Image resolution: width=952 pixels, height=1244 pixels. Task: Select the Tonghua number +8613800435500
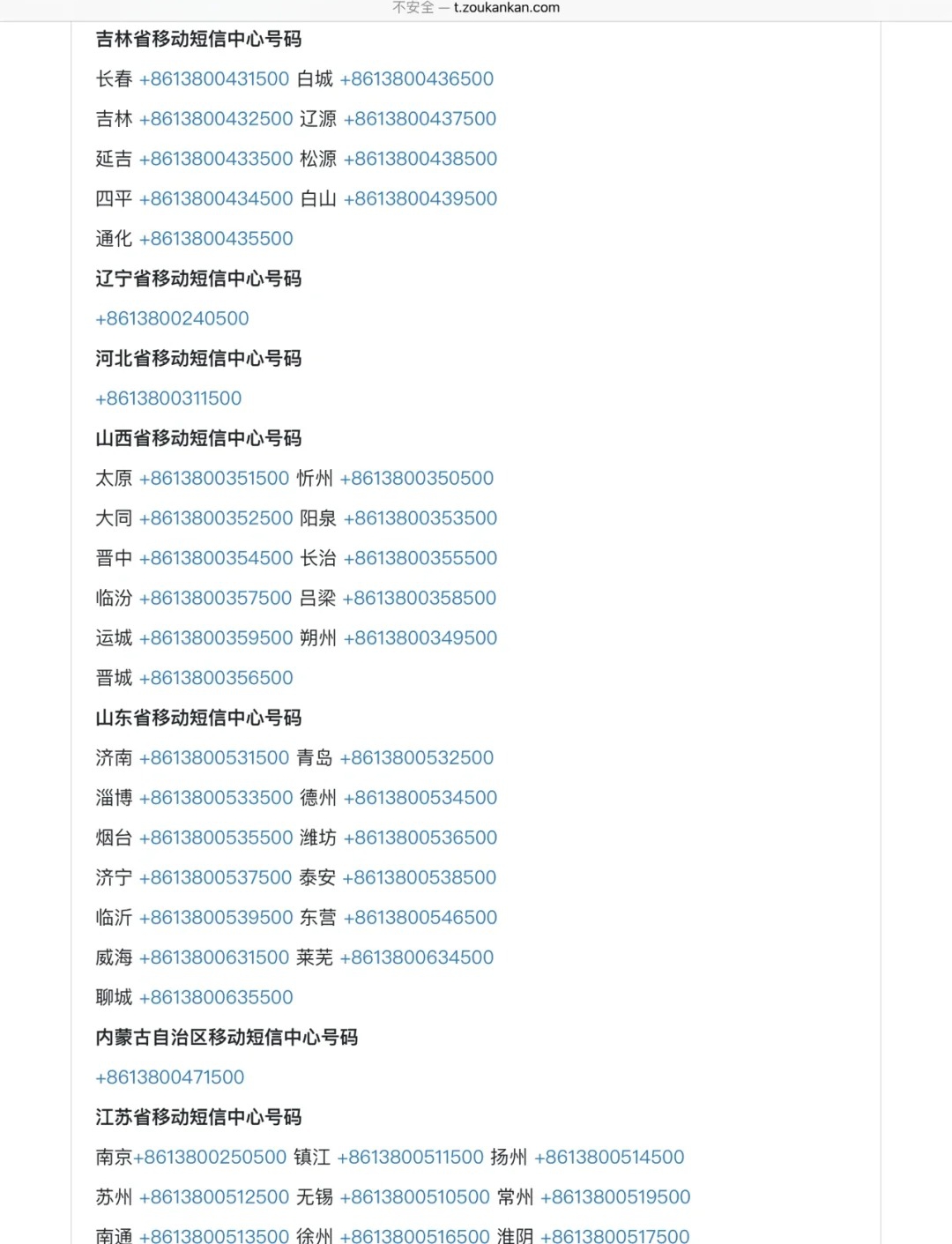coord(216,239)
